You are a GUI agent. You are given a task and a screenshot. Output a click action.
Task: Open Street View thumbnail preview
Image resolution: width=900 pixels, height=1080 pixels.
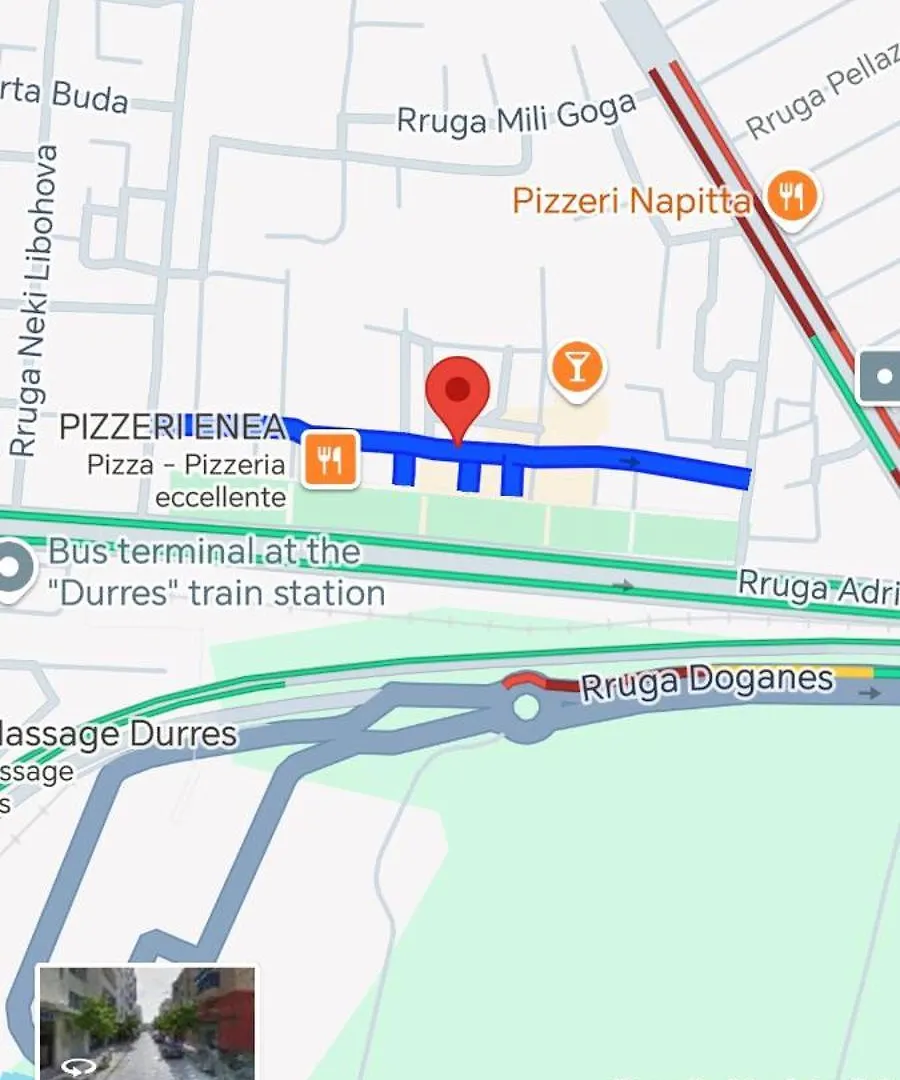[147, 1022]
